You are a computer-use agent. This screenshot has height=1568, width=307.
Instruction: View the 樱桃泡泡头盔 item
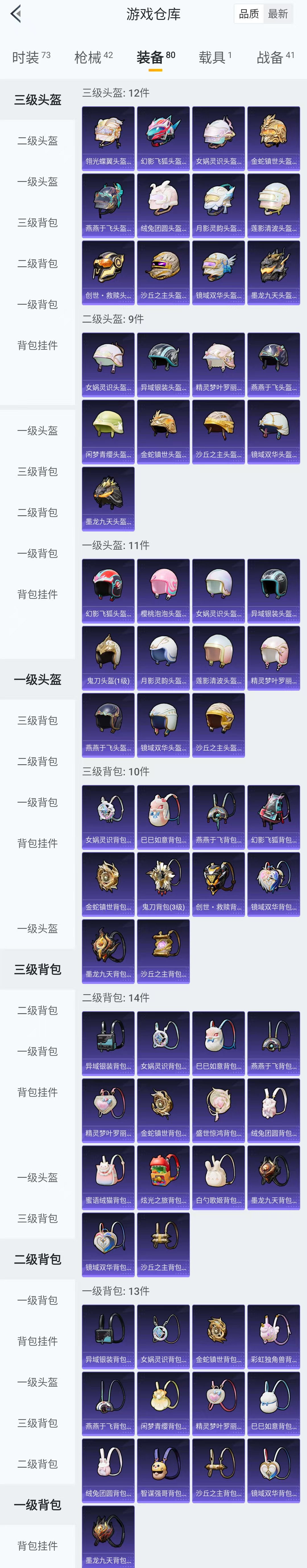click(x=163, y=590)
